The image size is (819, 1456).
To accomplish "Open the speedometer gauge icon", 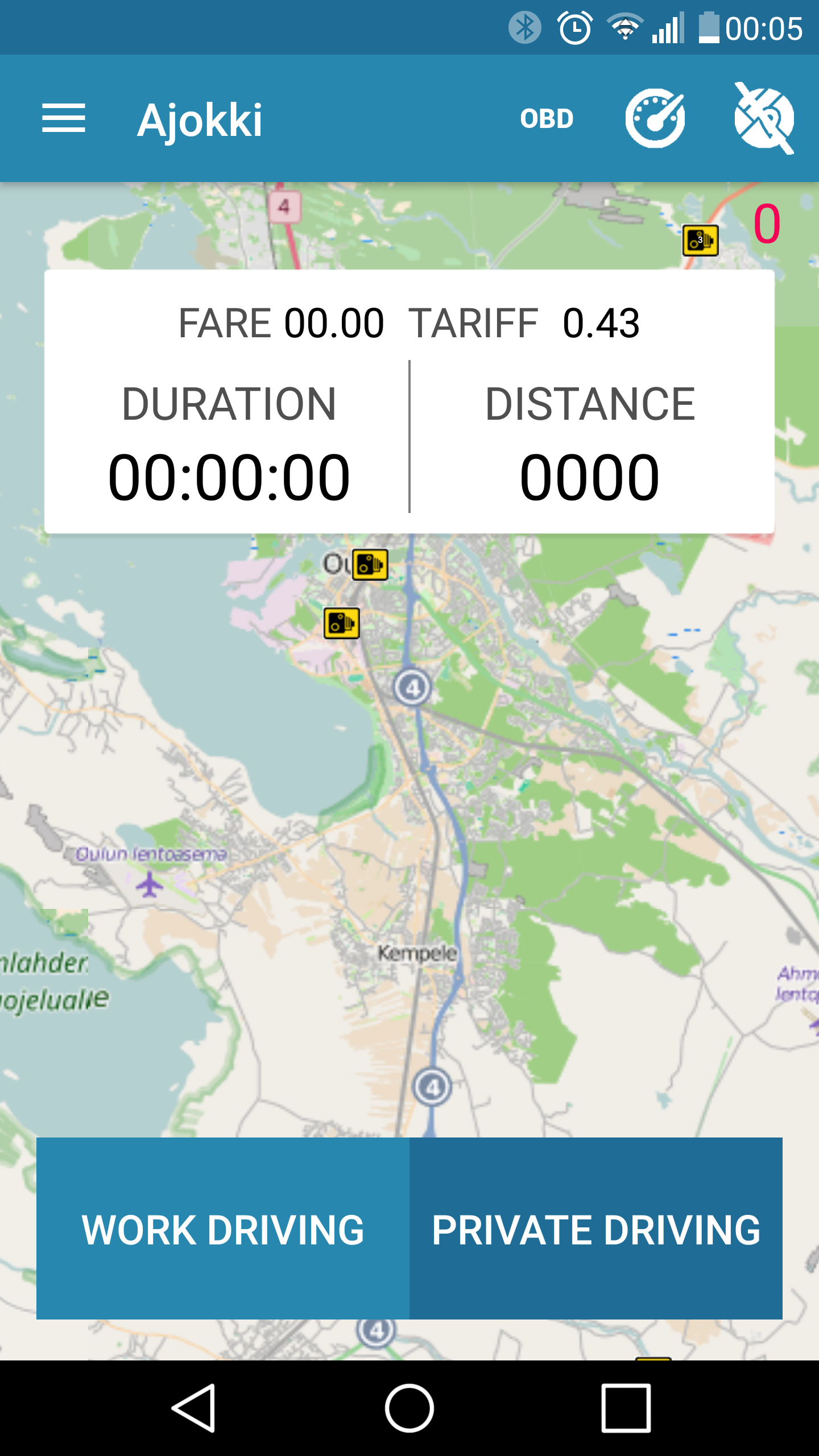I will [655, 118].
